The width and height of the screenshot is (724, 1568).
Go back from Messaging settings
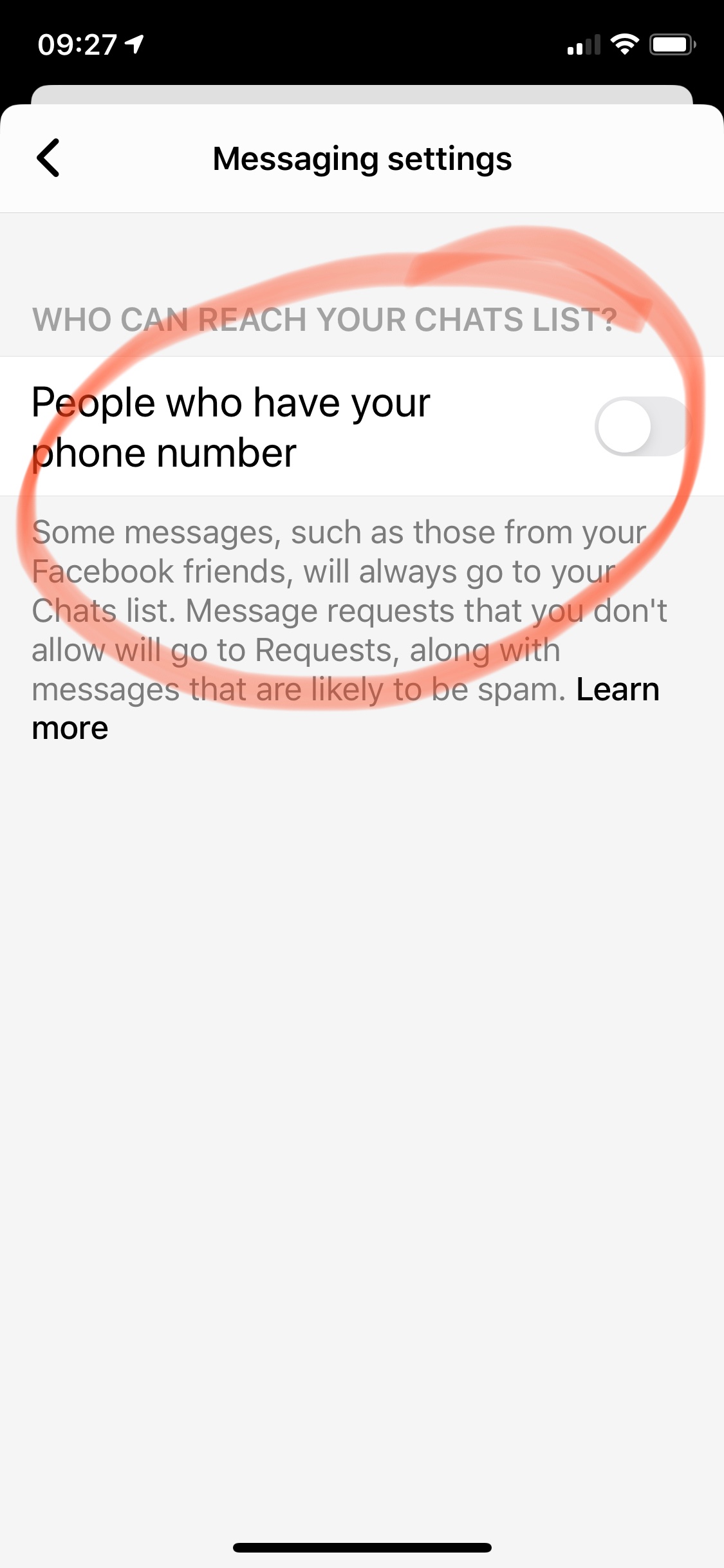(49, 158)
